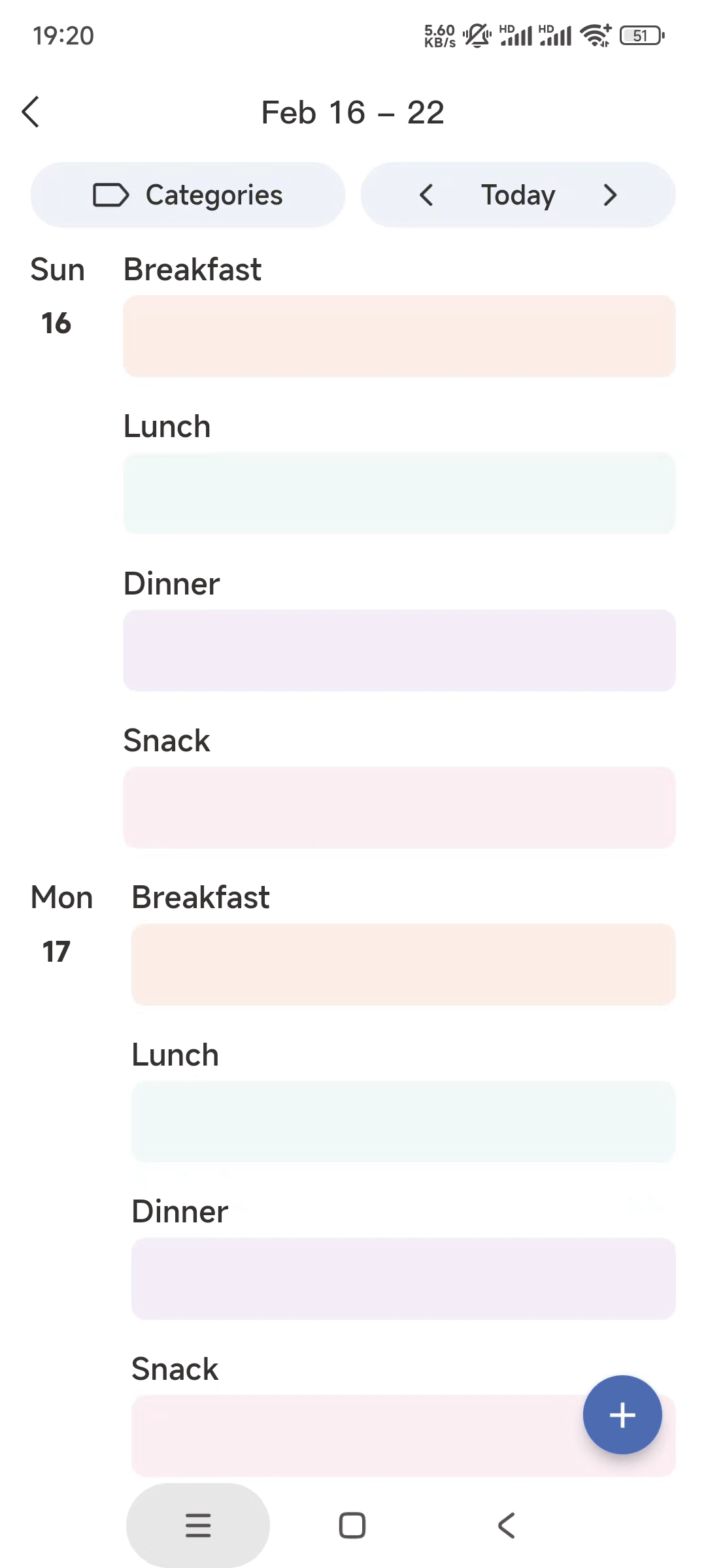Viewport: 706px width, 1568px height.
Task: Tap the home button in navigation bar
Action: point(352,1526)
